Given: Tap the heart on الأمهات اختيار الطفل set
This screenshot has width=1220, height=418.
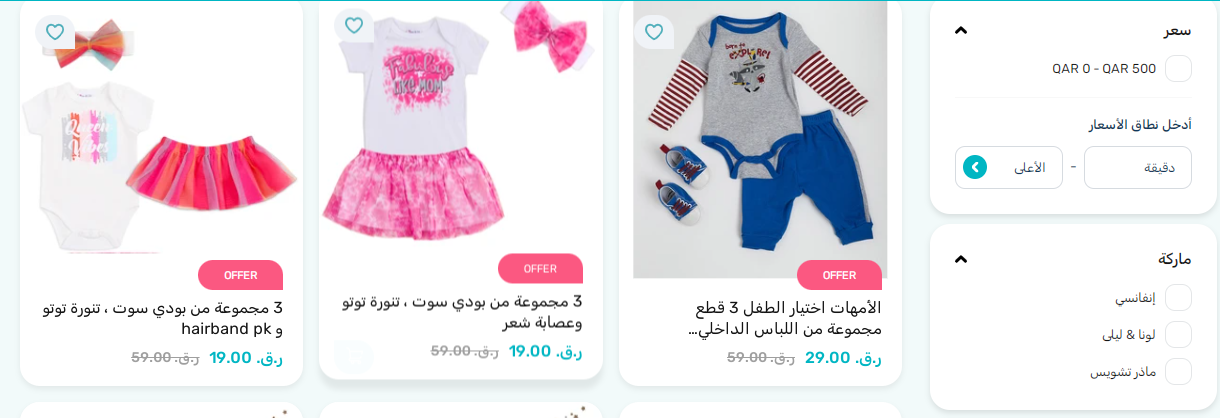Looking at the screenshot, I should coord(654,32).
